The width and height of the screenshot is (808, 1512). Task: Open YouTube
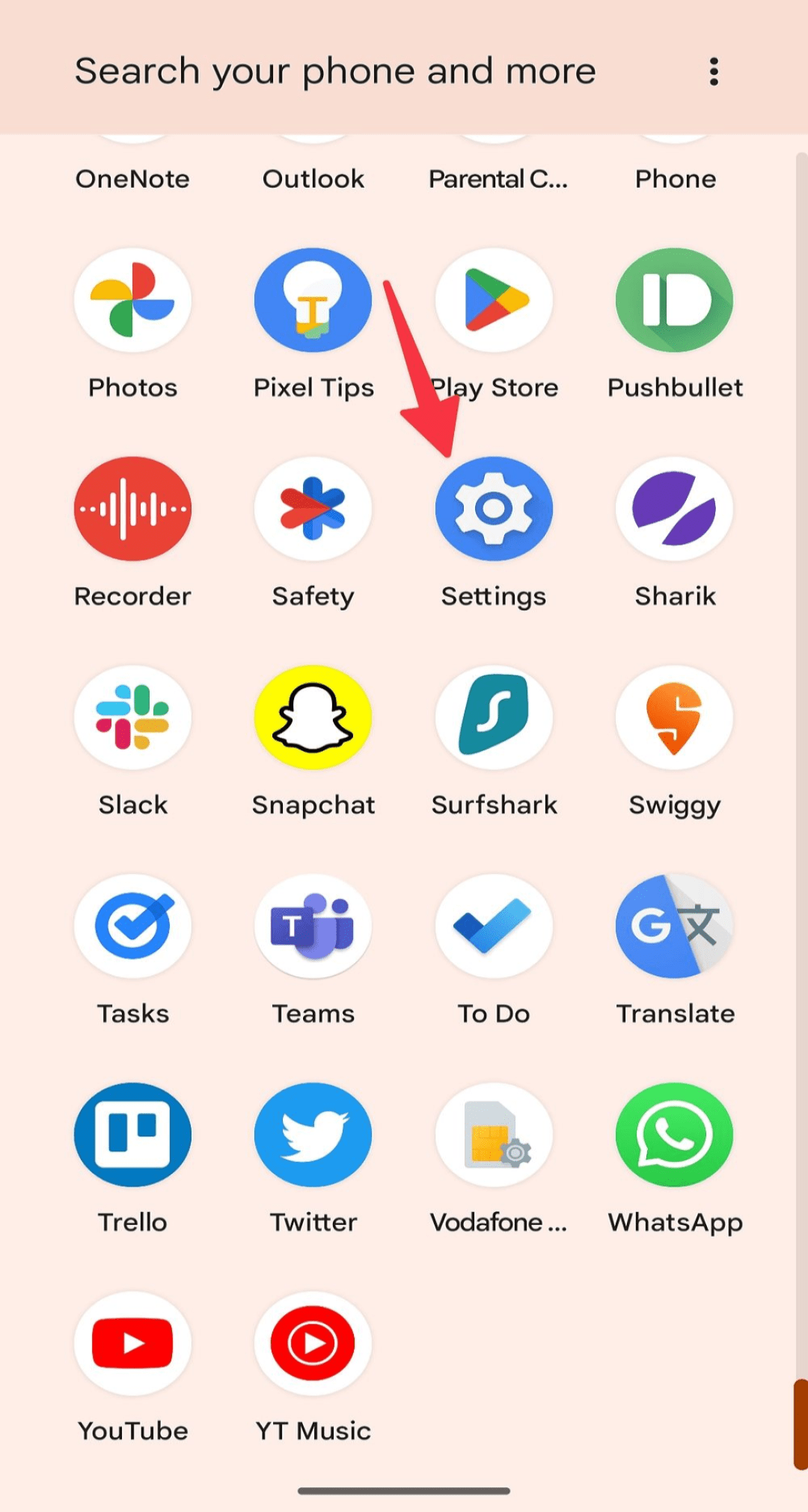point(132,1344)
